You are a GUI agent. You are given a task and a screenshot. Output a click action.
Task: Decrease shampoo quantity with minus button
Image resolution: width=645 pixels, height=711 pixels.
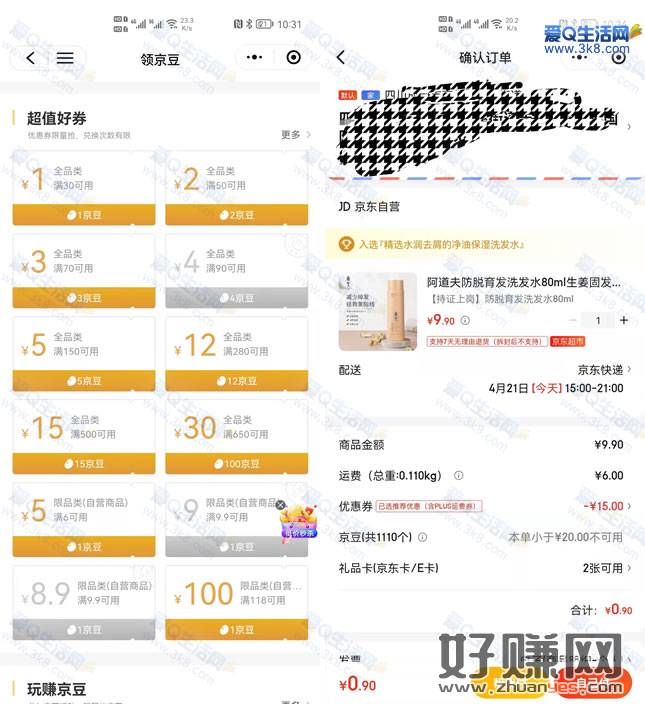click(573, 320)
